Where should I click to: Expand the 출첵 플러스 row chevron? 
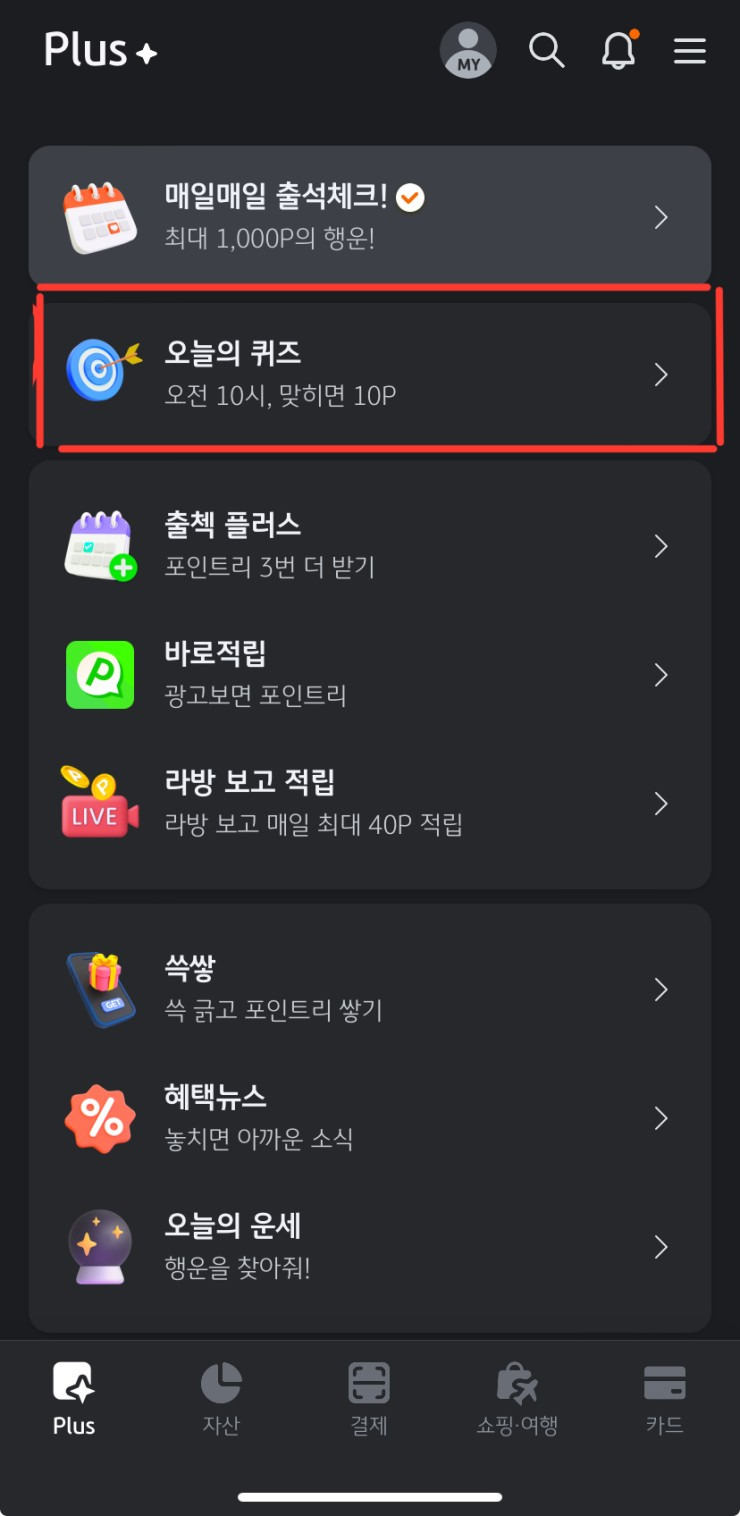click(x=660, y=546)
